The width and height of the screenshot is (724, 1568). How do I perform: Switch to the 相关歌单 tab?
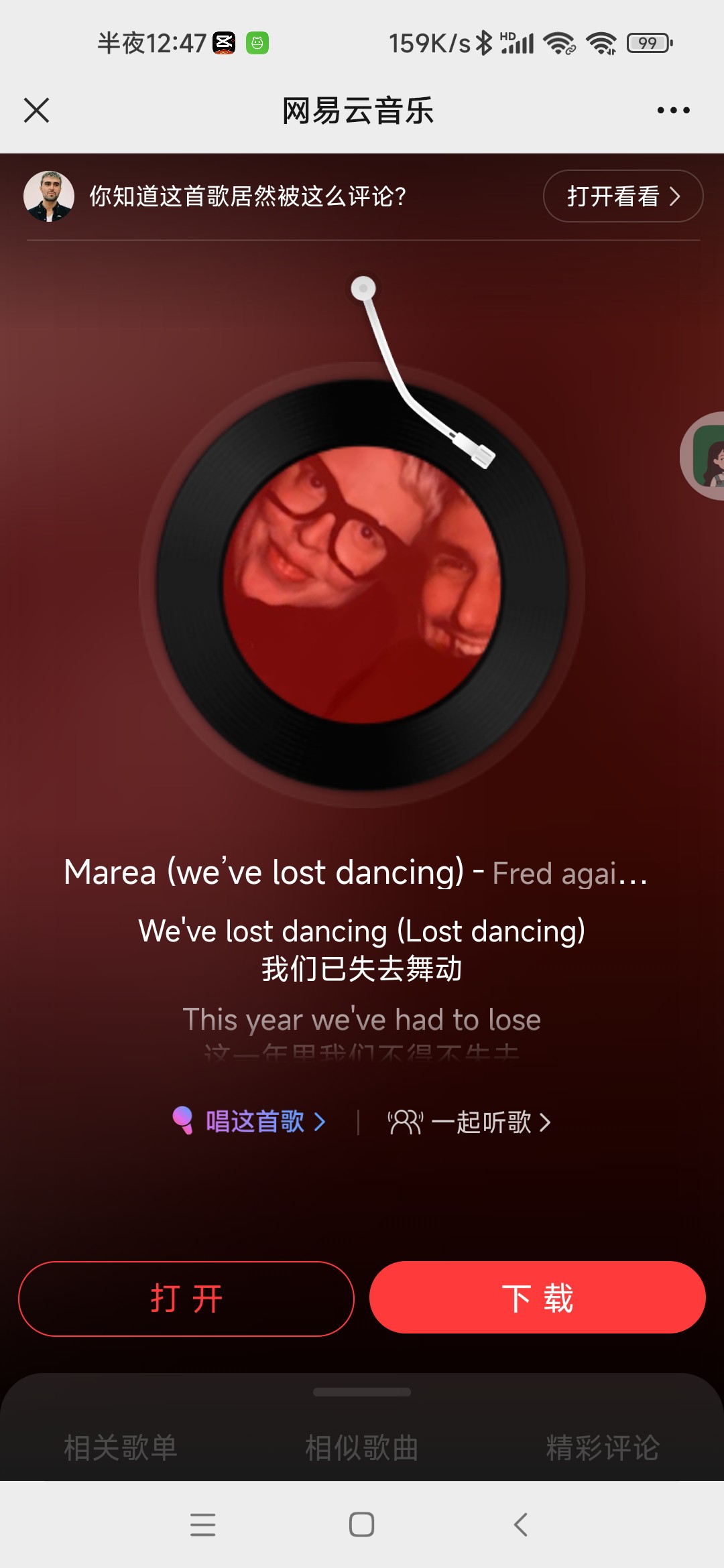[x=121, y=1447]
